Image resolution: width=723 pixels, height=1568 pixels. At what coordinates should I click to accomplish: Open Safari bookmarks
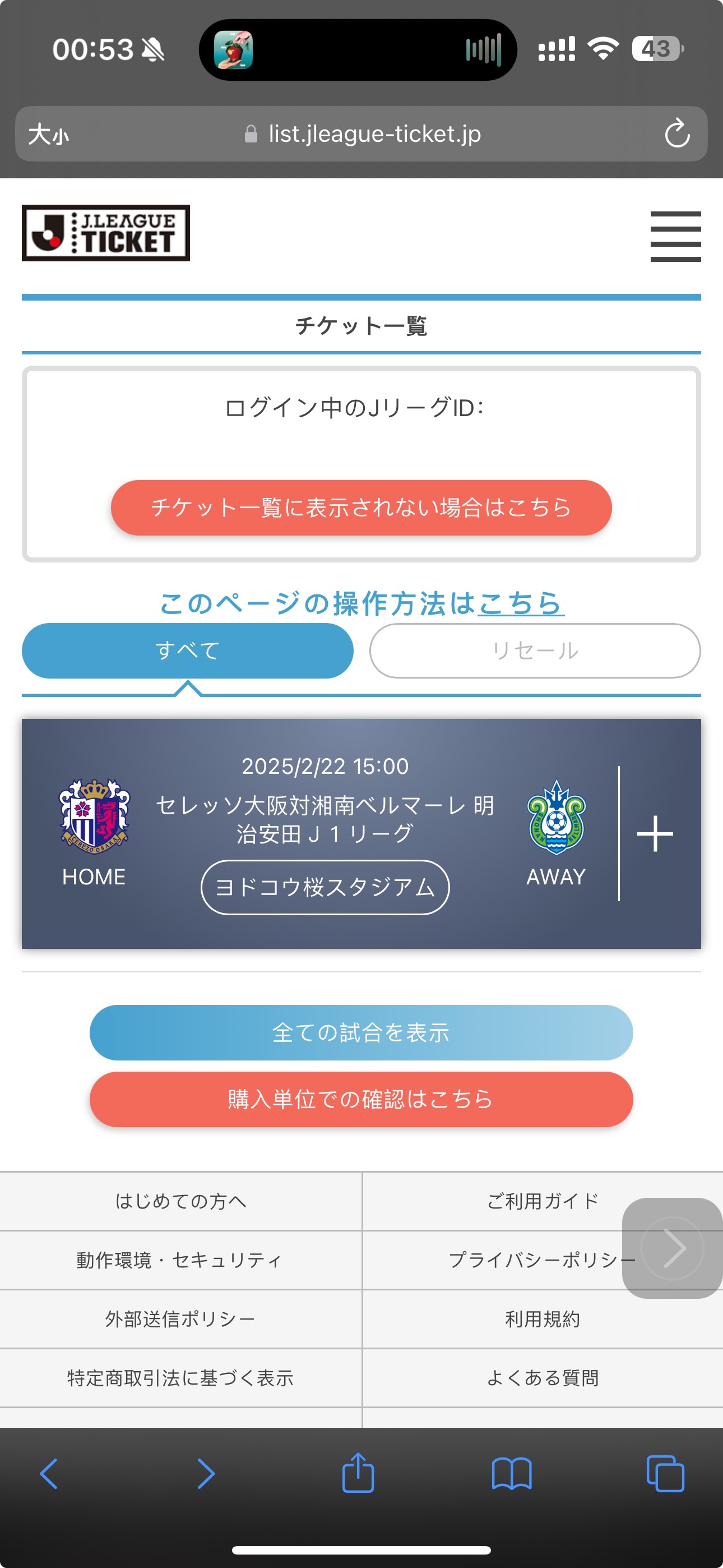[x=512, y=1474]
